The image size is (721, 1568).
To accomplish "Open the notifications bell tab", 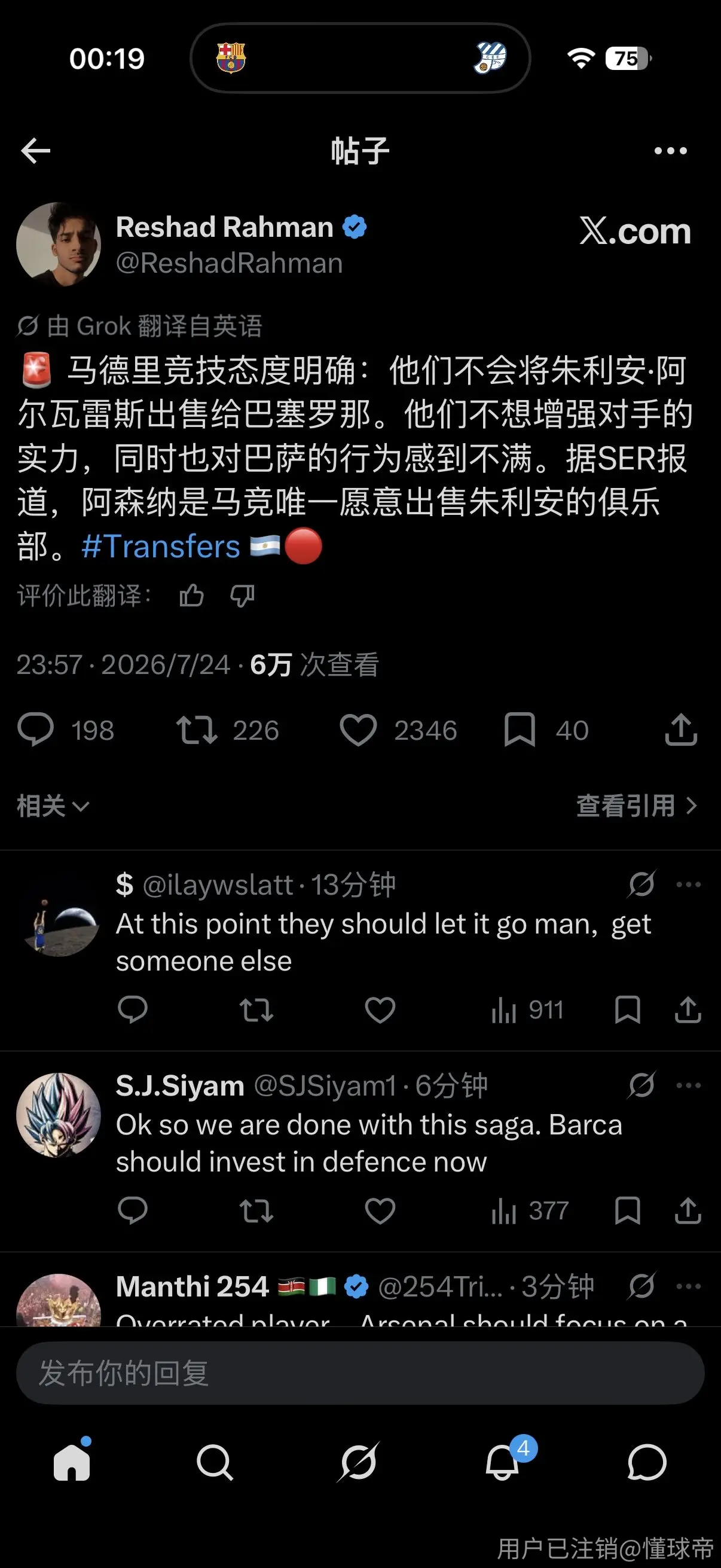I will tap(503, 1462).
